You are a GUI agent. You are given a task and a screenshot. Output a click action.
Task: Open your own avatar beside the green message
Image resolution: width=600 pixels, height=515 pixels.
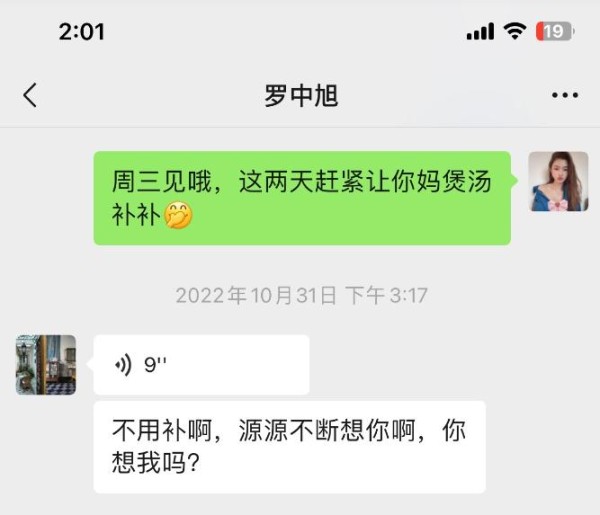tap(558, 182)
